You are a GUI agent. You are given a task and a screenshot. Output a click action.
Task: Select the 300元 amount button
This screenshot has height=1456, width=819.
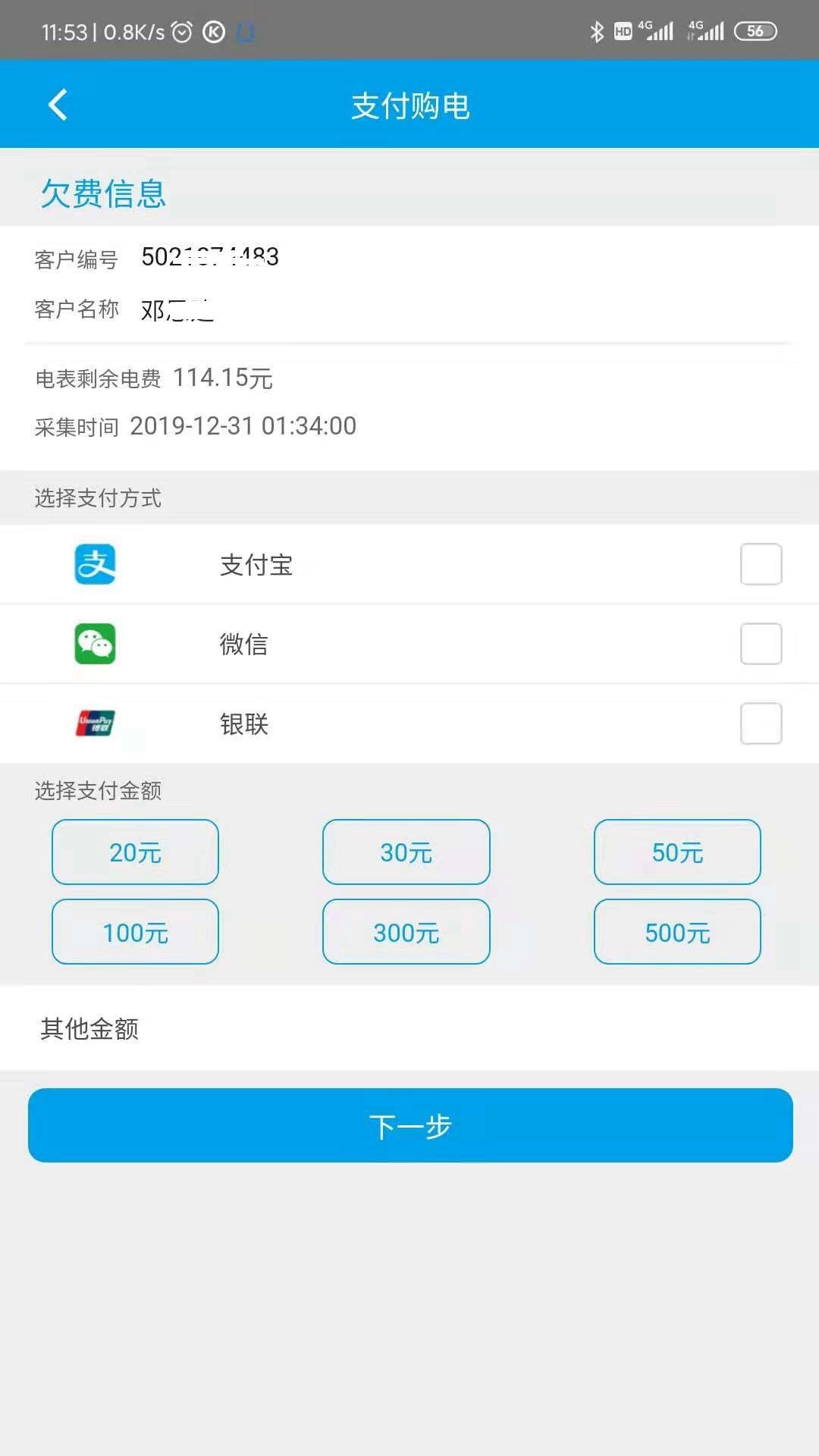406,932
